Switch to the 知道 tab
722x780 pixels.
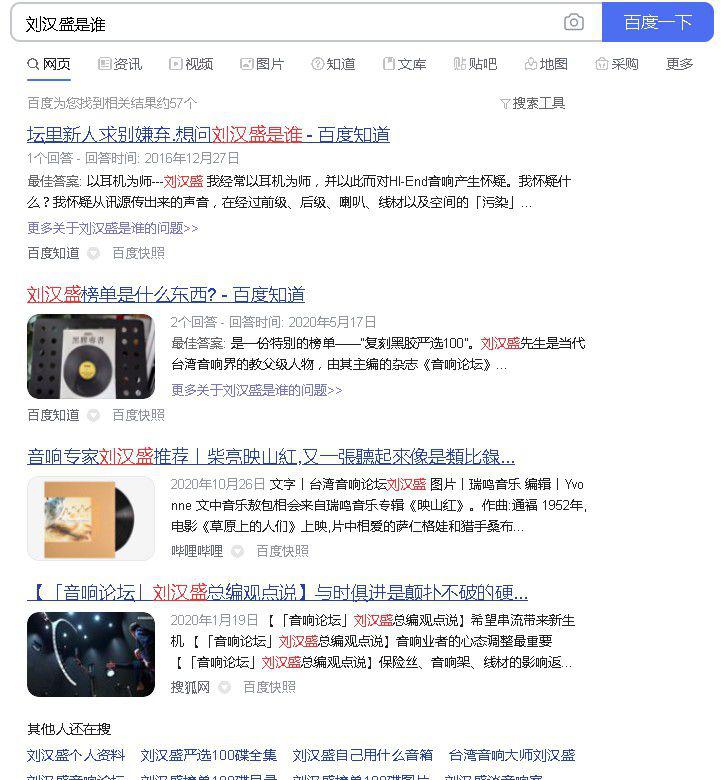[333, 64]
